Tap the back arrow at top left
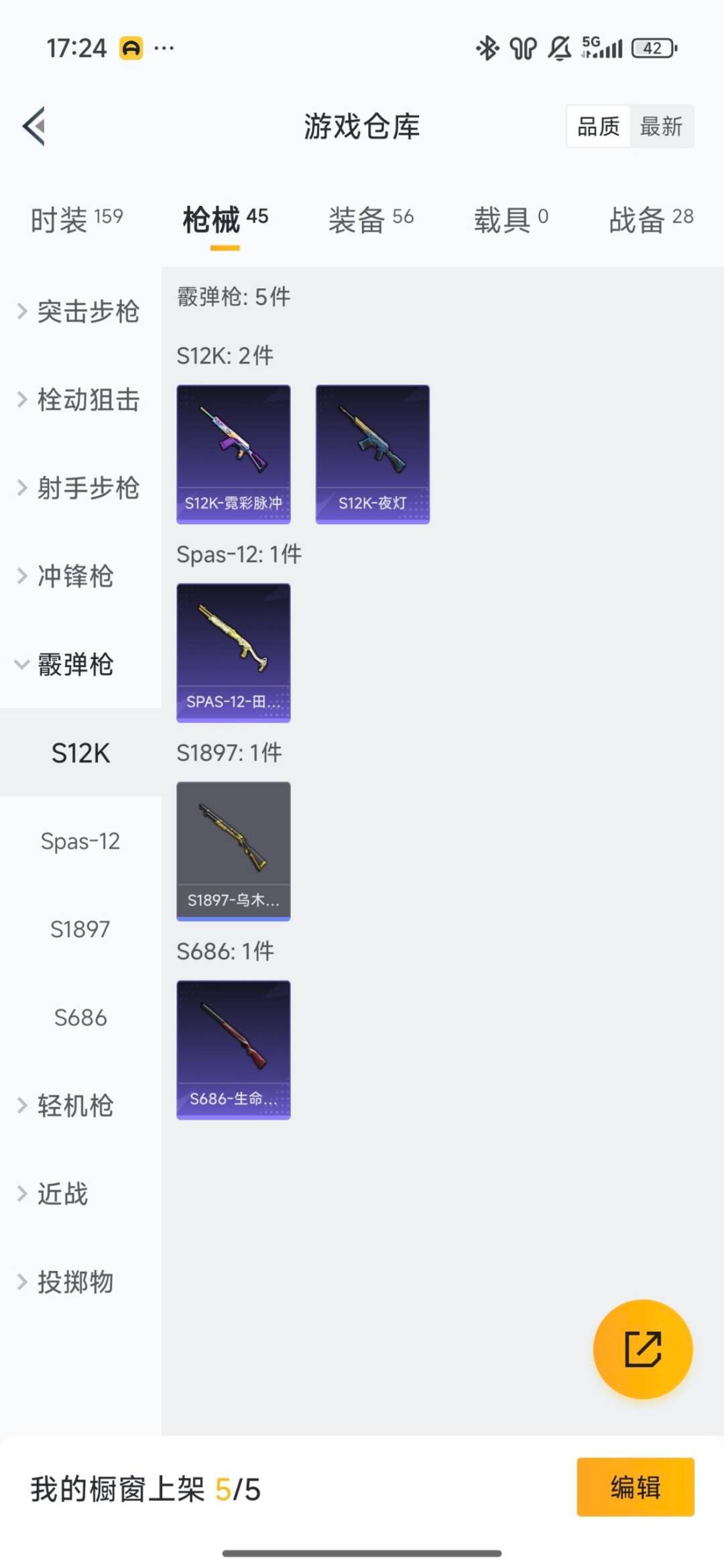 (x=34, y=127)
